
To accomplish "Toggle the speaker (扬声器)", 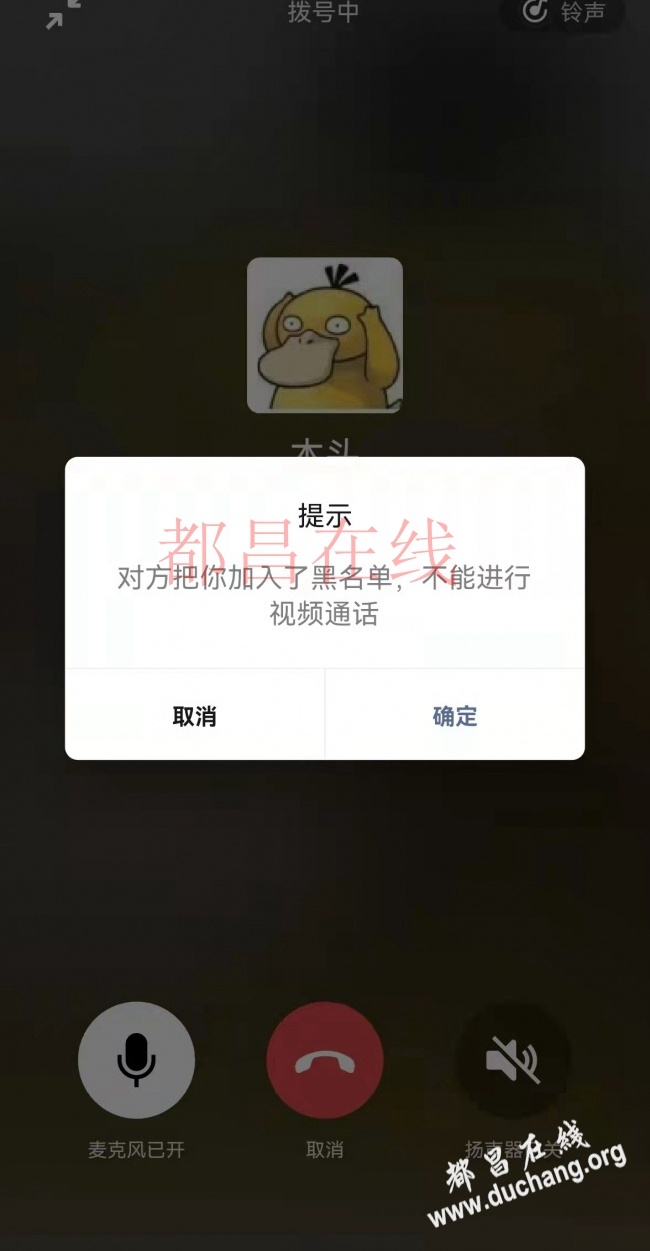I will tap(513, 1060).
